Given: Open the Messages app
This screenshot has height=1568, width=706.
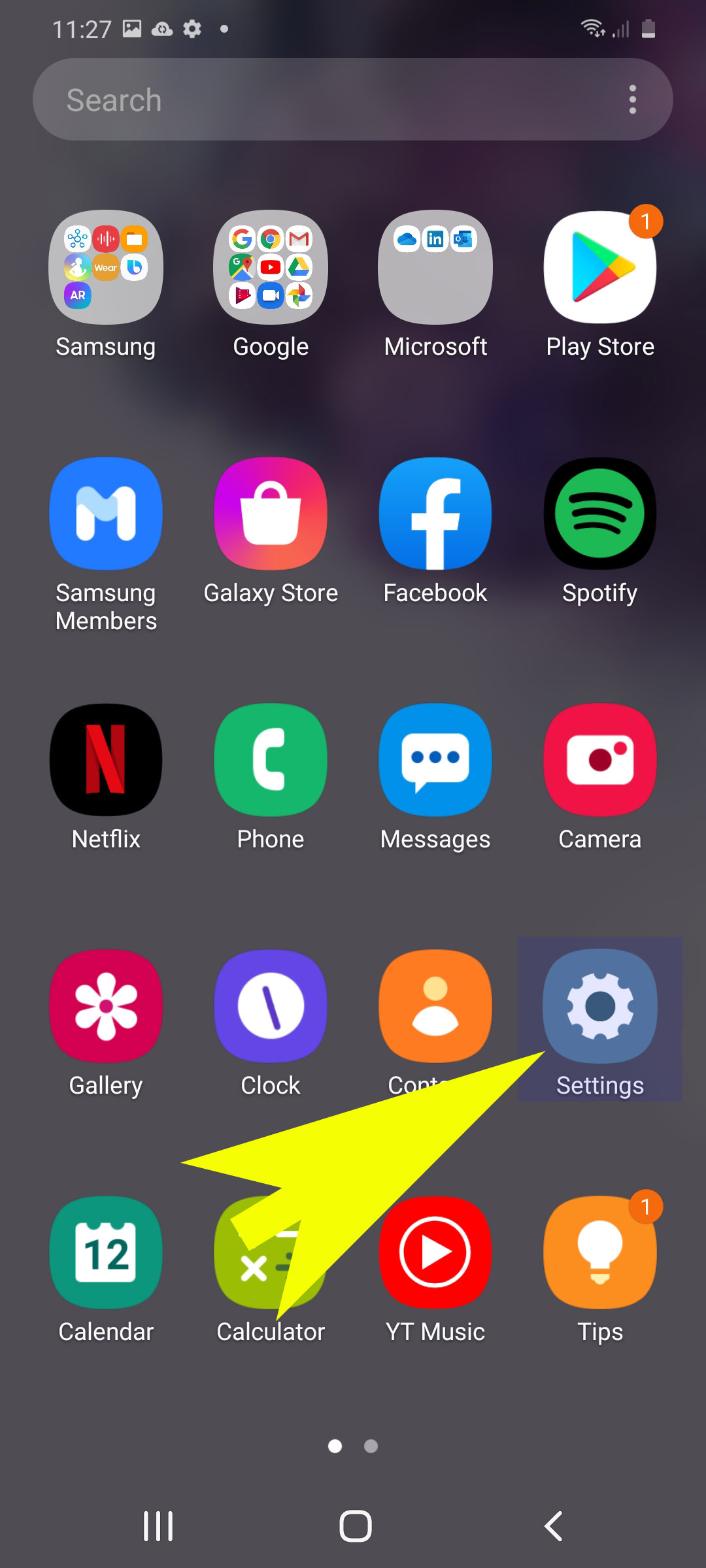Looking at the screenshot, I should click(x=435, y=760).
